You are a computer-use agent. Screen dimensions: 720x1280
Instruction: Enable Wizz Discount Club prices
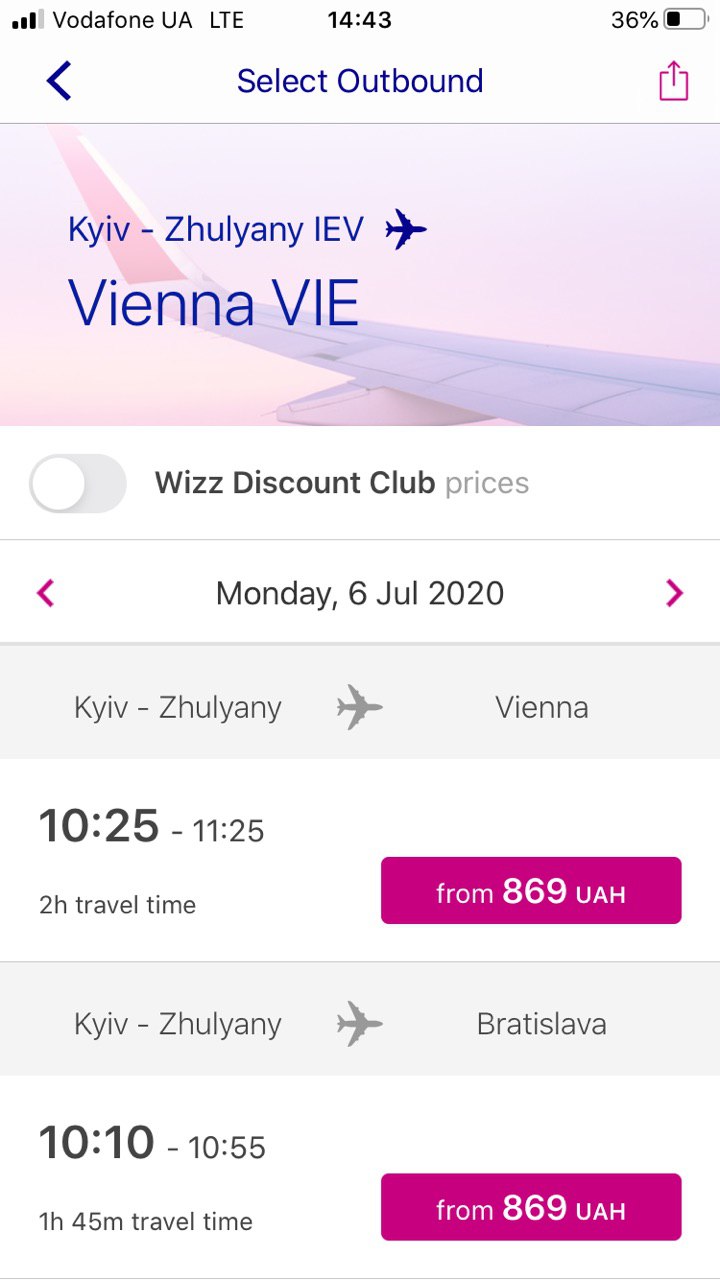coord(78,484)
